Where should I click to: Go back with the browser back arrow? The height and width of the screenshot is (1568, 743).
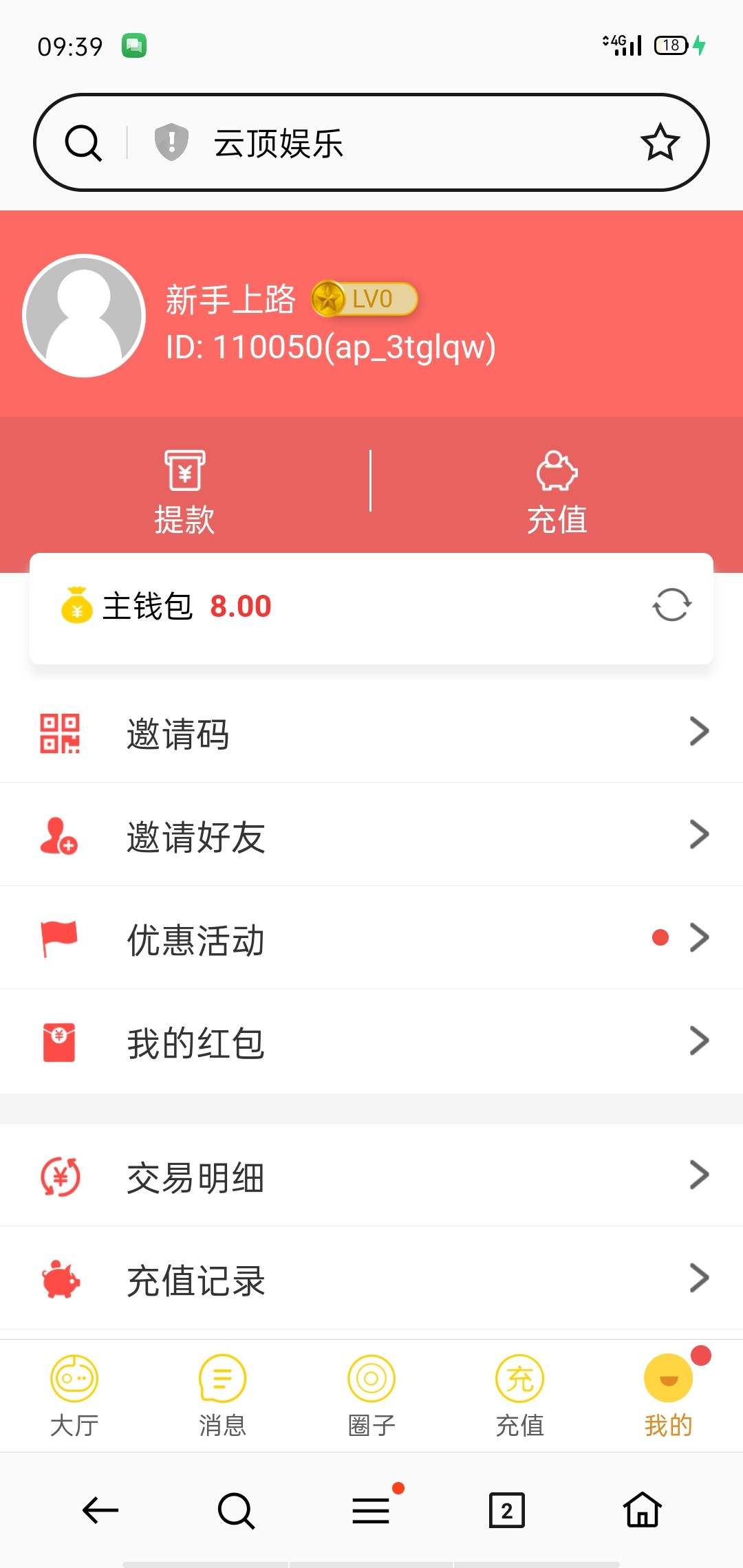(x=100, y=1510)
